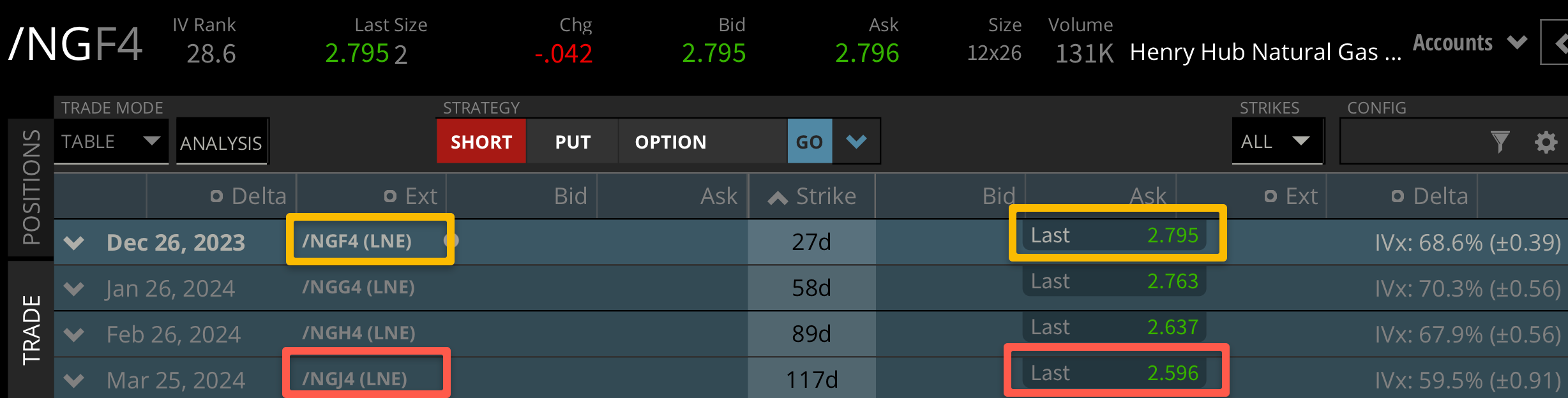Open the filter funnel in CONFIG

point(1500,142)
